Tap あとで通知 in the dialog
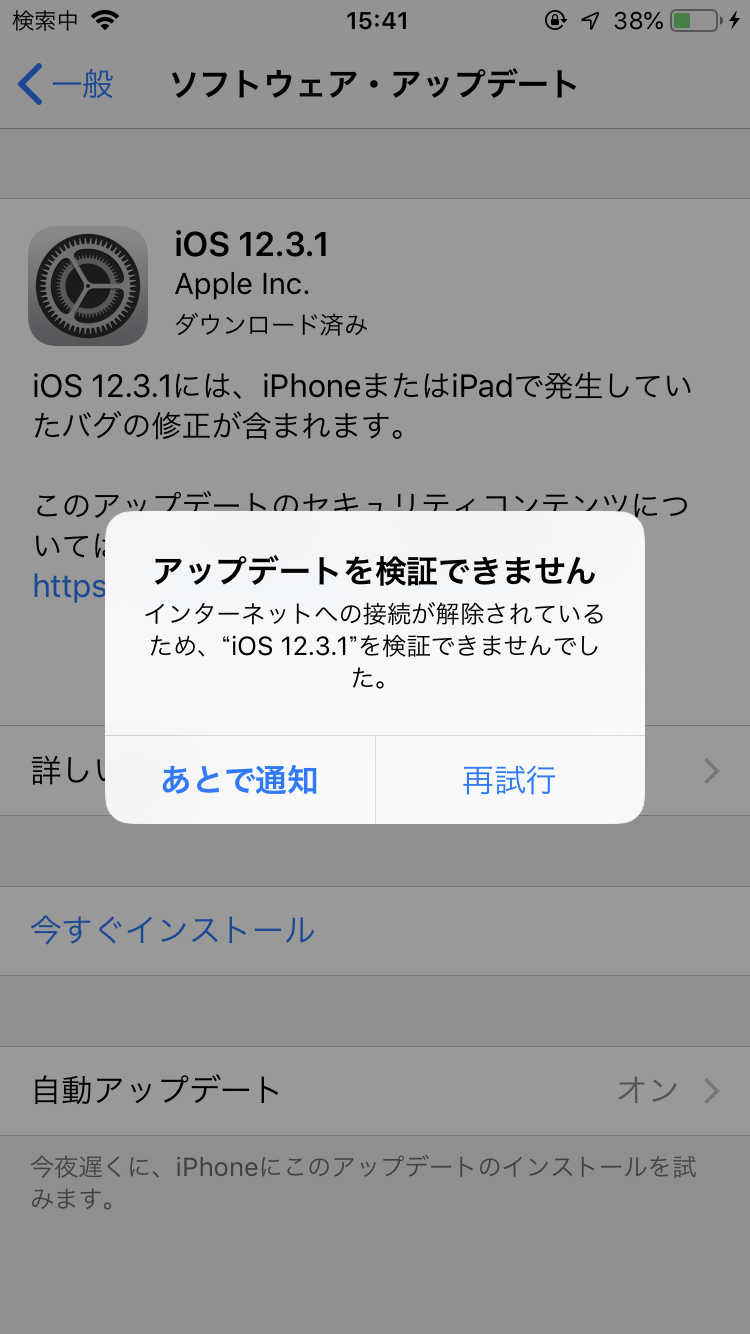Image resolution: width=750 pixels, height=1334 pixels. click(240, 780)
